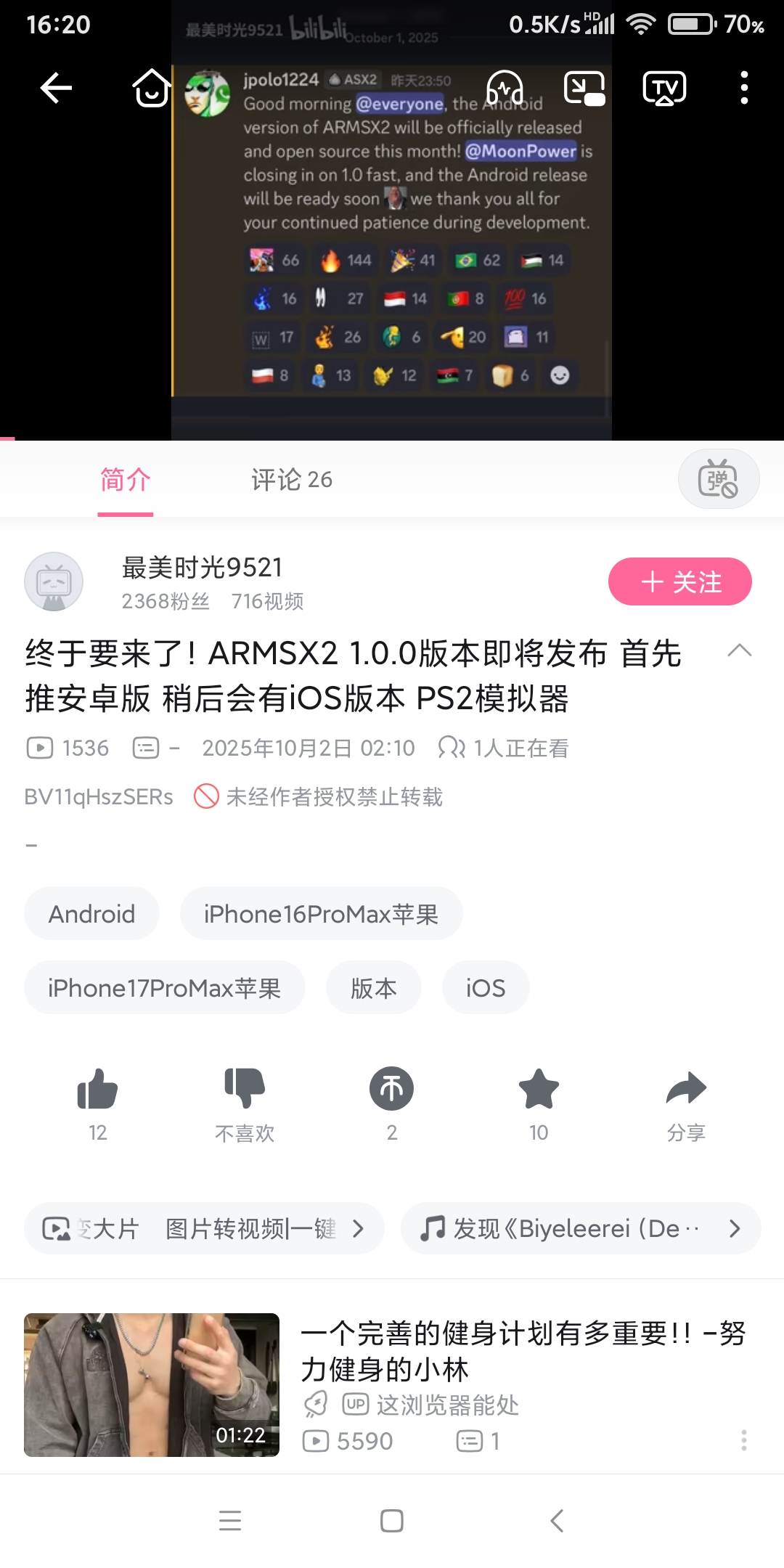Collapse the video description chevron

tap(739, 650)
